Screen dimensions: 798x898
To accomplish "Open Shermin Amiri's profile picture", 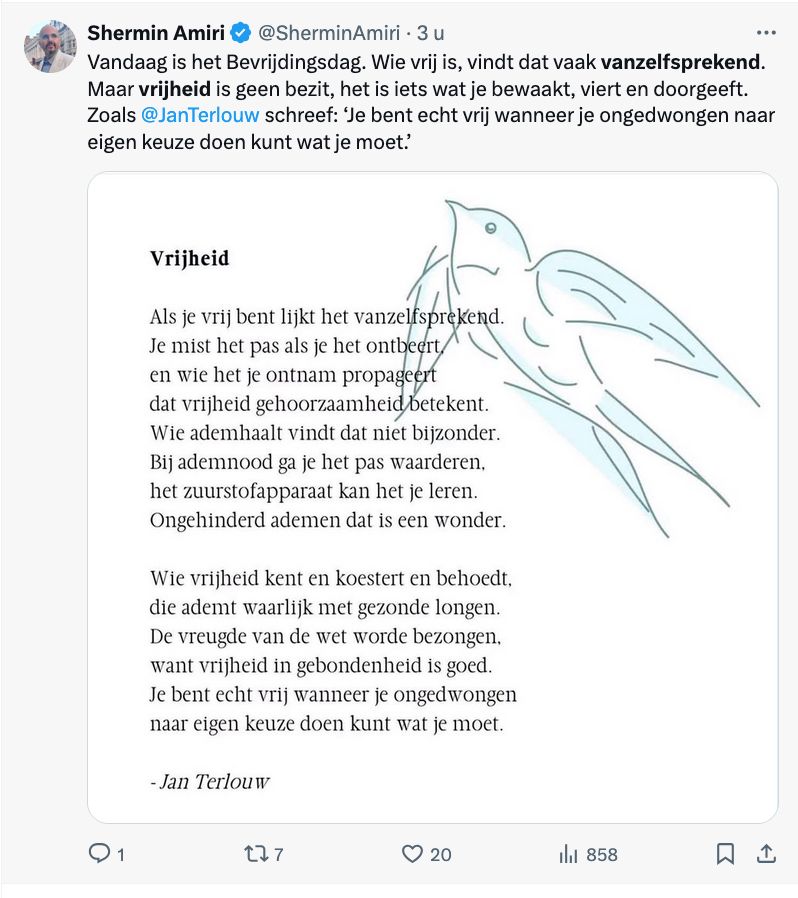I will (50, 47).
